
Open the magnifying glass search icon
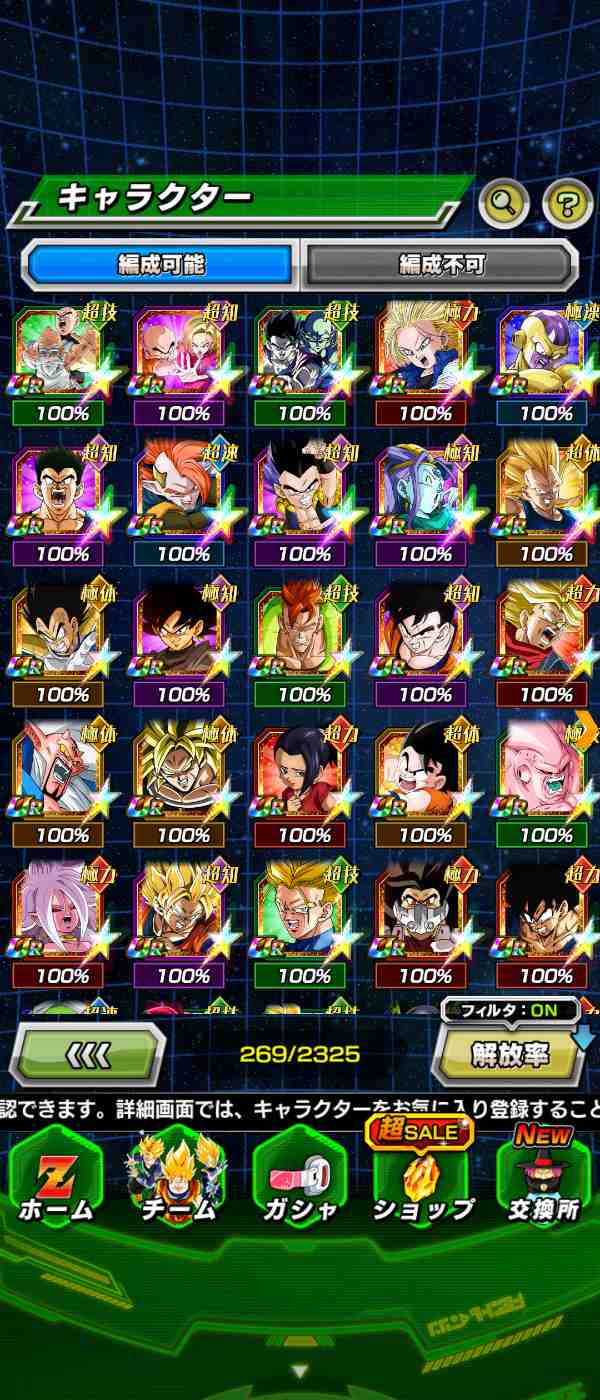pyautogui.click(x=505, y=204)
